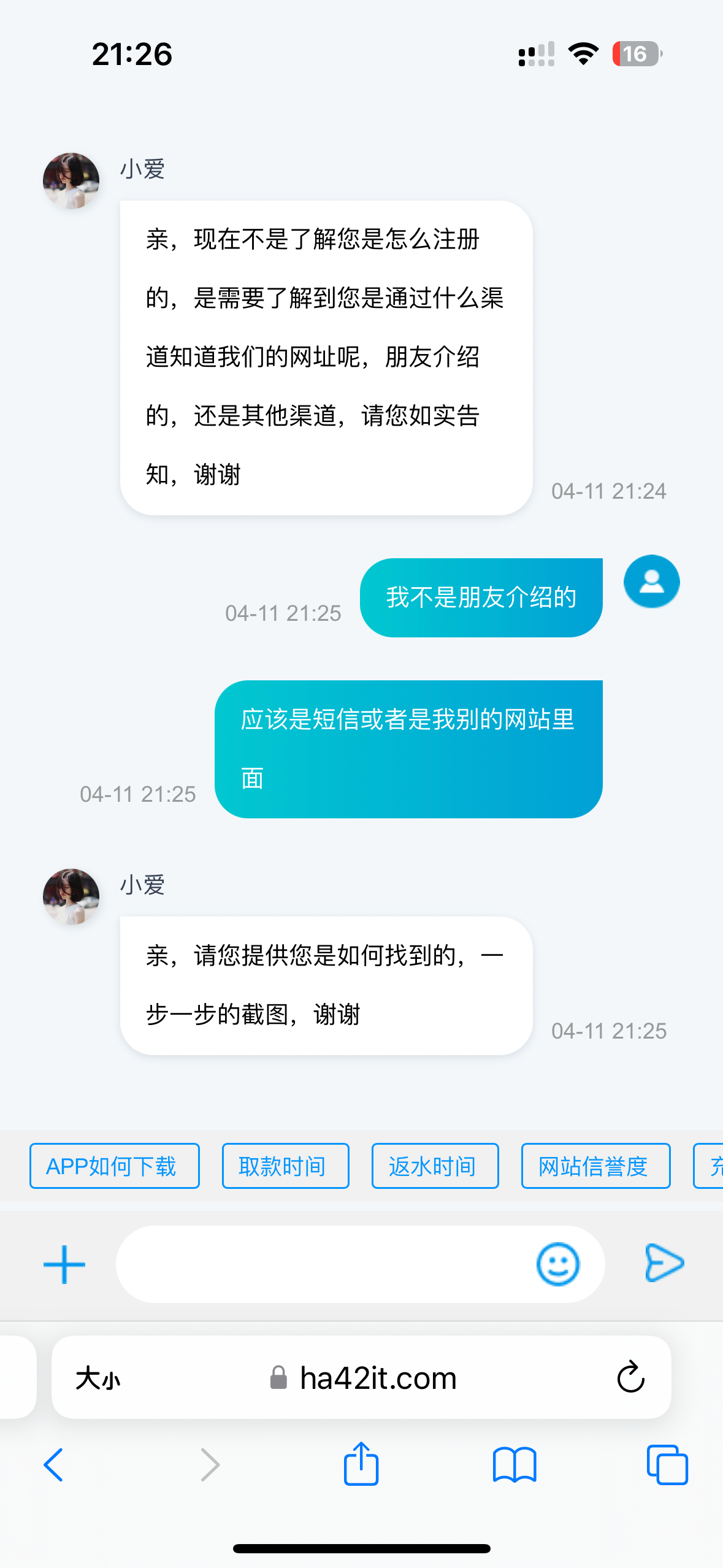This screenshot has width=723, height=1568.
Task: Tap the 返水时间 quick reply chip
Action: click(435, 1166)
